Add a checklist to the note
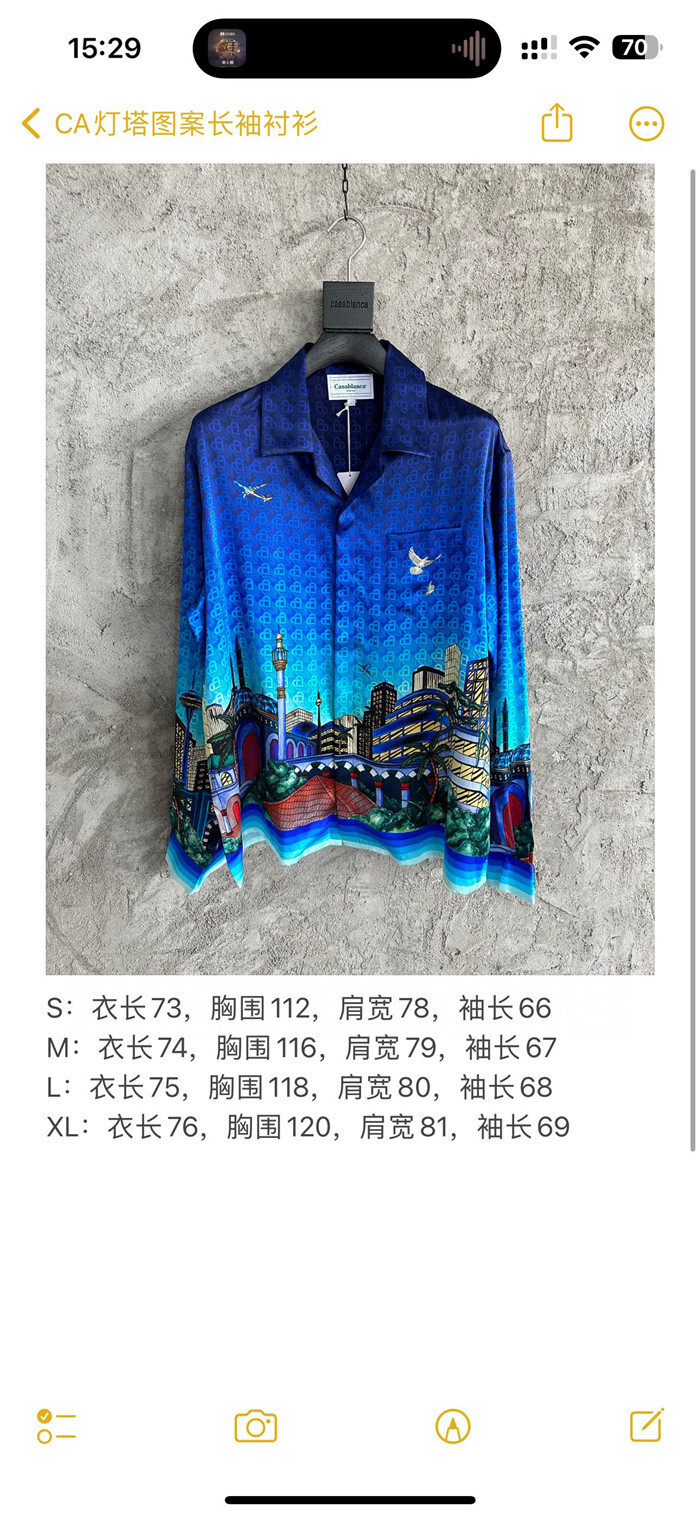The height and width of the screenshot is (1517, 700). (x=56, y=1426)
